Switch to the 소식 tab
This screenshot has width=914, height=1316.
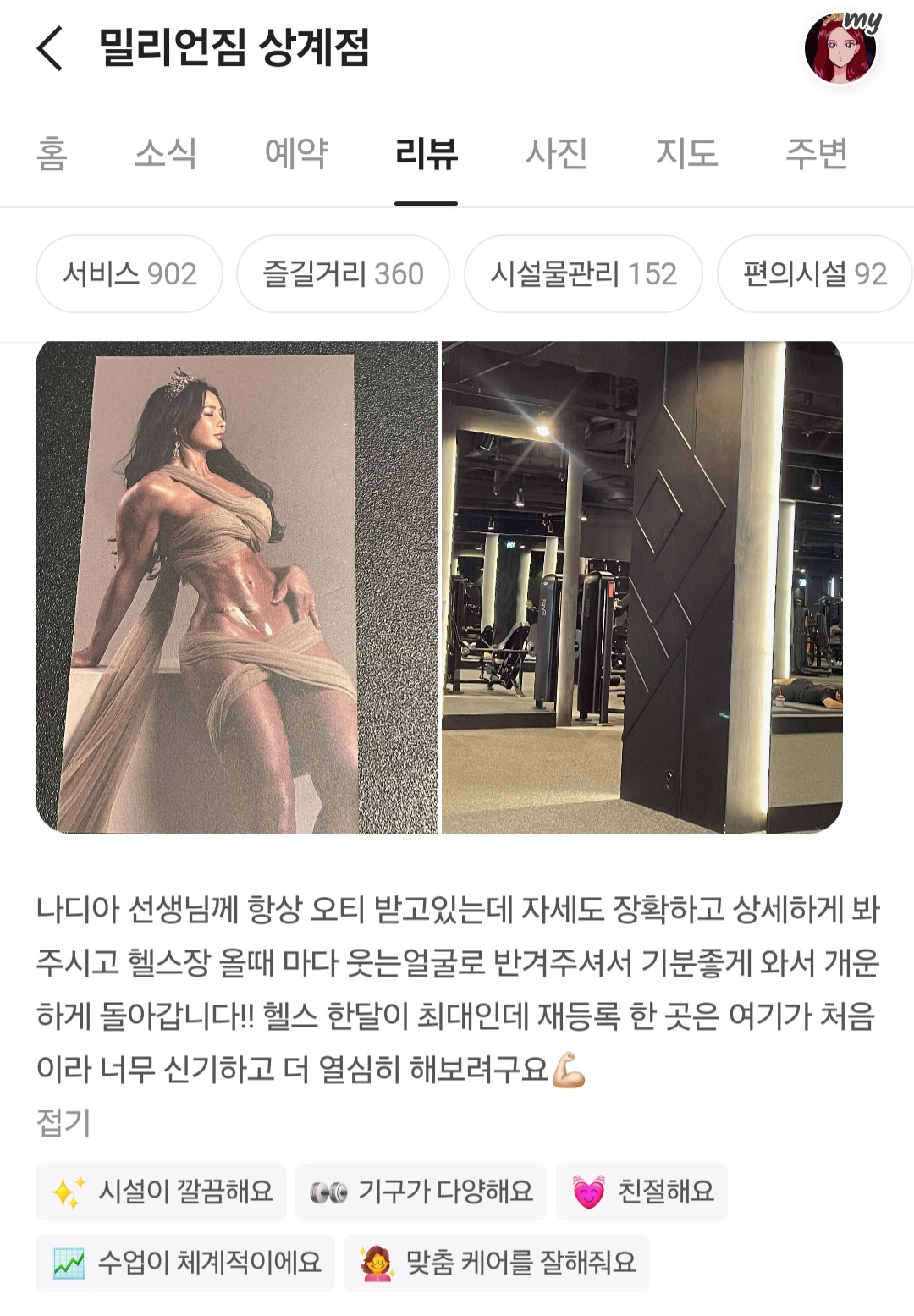point(166,154)
